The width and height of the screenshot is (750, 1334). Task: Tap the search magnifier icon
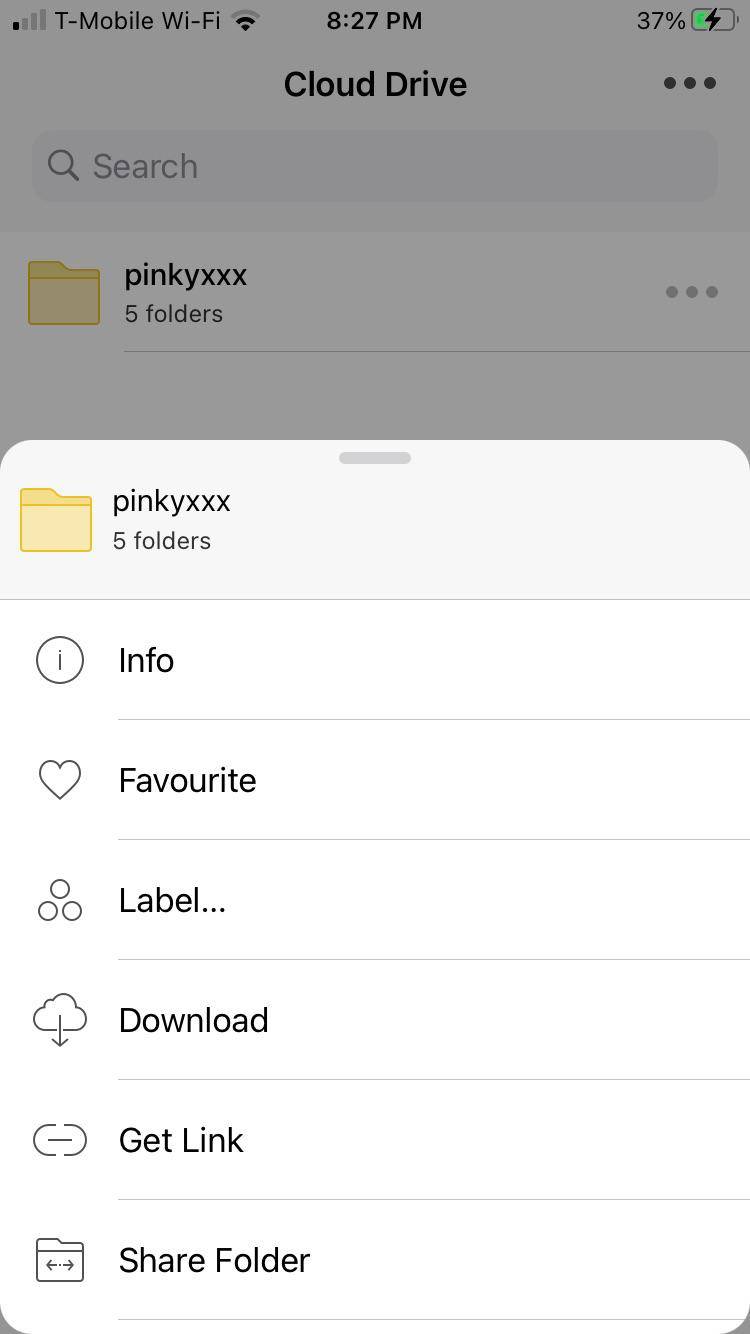click(62, 165)
